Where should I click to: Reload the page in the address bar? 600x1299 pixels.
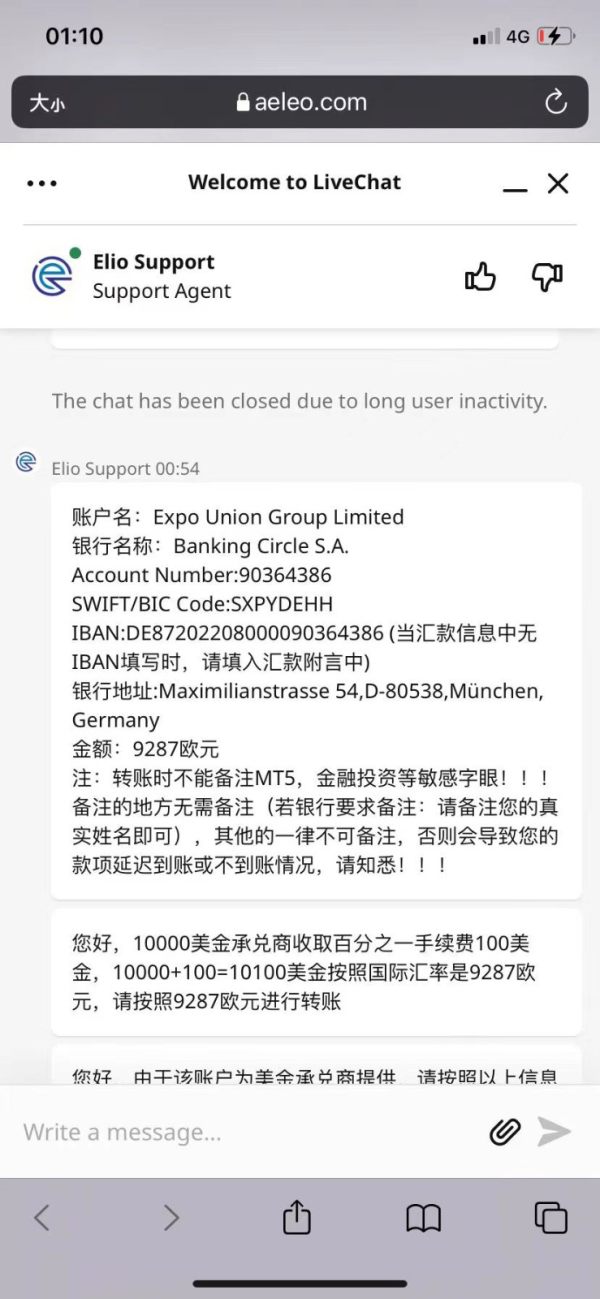(x=556, y=102)
